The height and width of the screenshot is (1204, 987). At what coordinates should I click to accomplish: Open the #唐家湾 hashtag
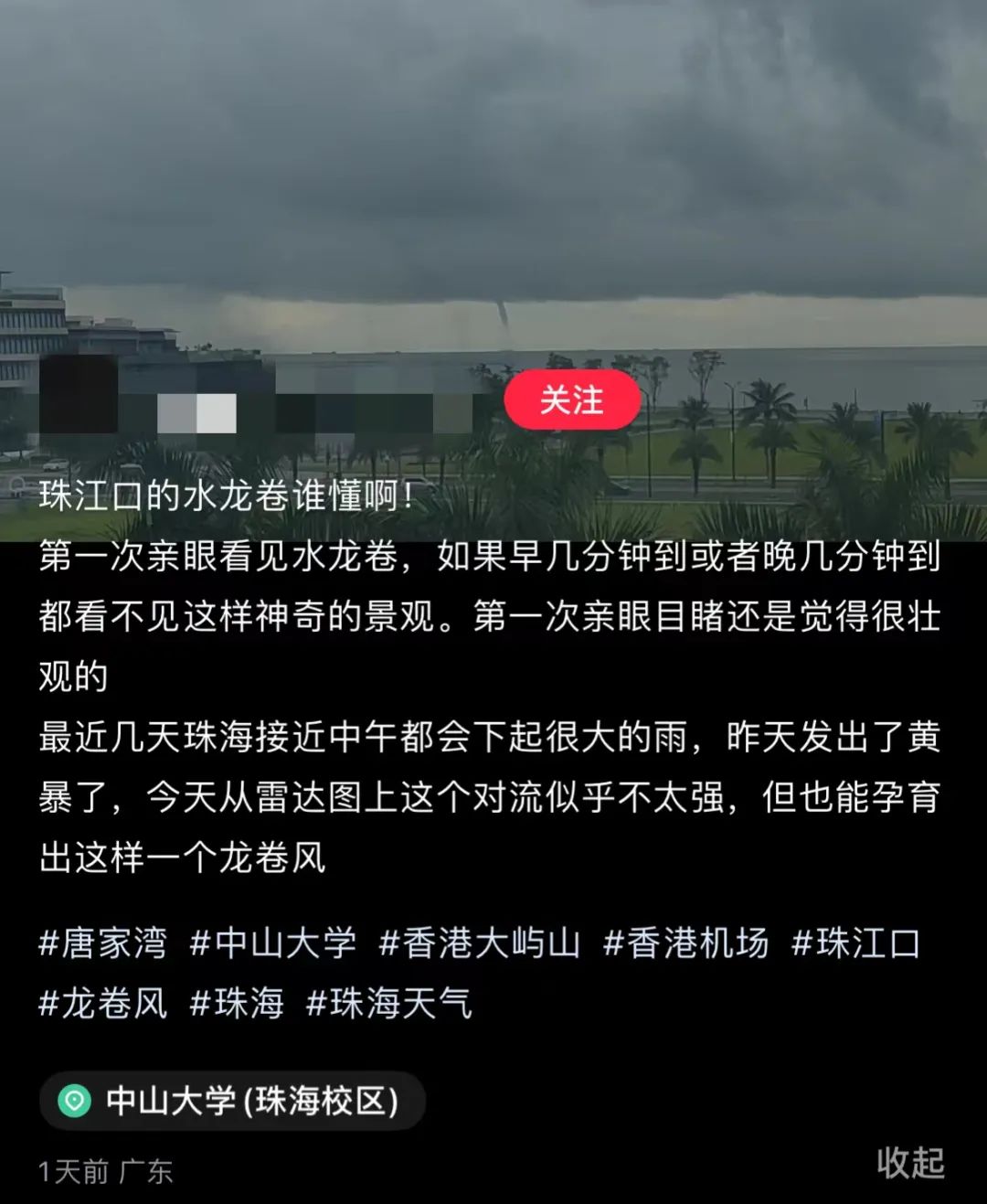pyautogui.click(x=103, y=943)
